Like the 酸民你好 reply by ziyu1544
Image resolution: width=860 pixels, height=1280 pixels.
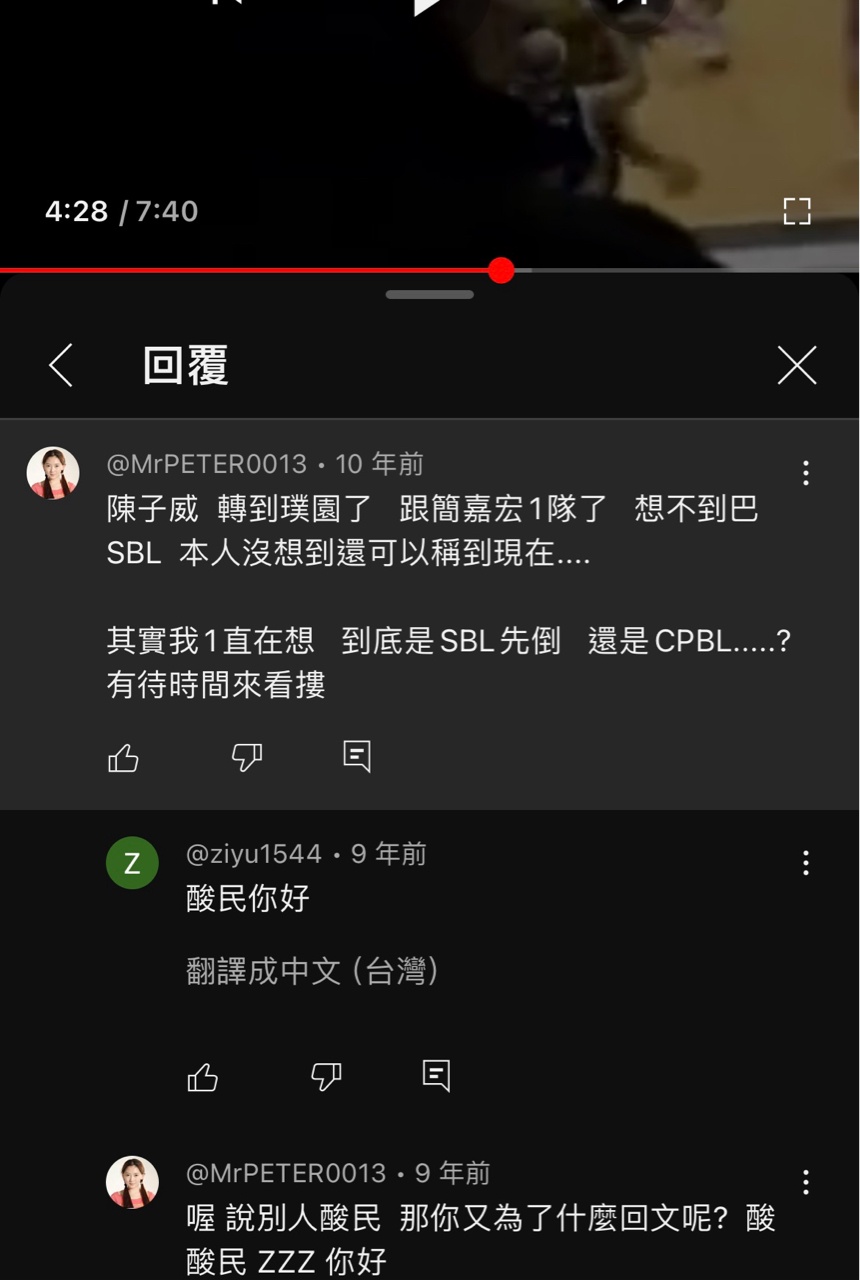[x=203, y=1077]
